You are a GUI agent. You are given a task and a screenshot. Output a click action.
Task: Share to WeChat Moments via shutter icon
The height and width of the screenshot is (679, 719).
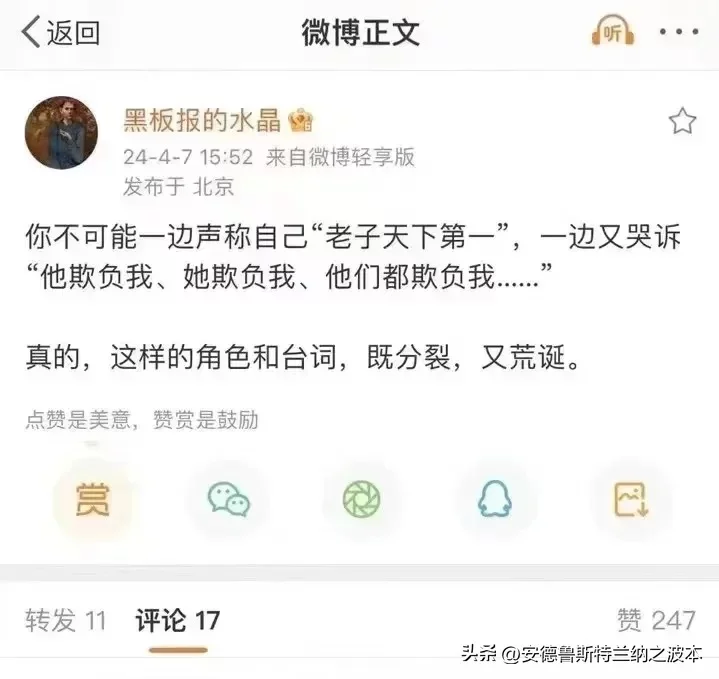(x=362, y=498)
